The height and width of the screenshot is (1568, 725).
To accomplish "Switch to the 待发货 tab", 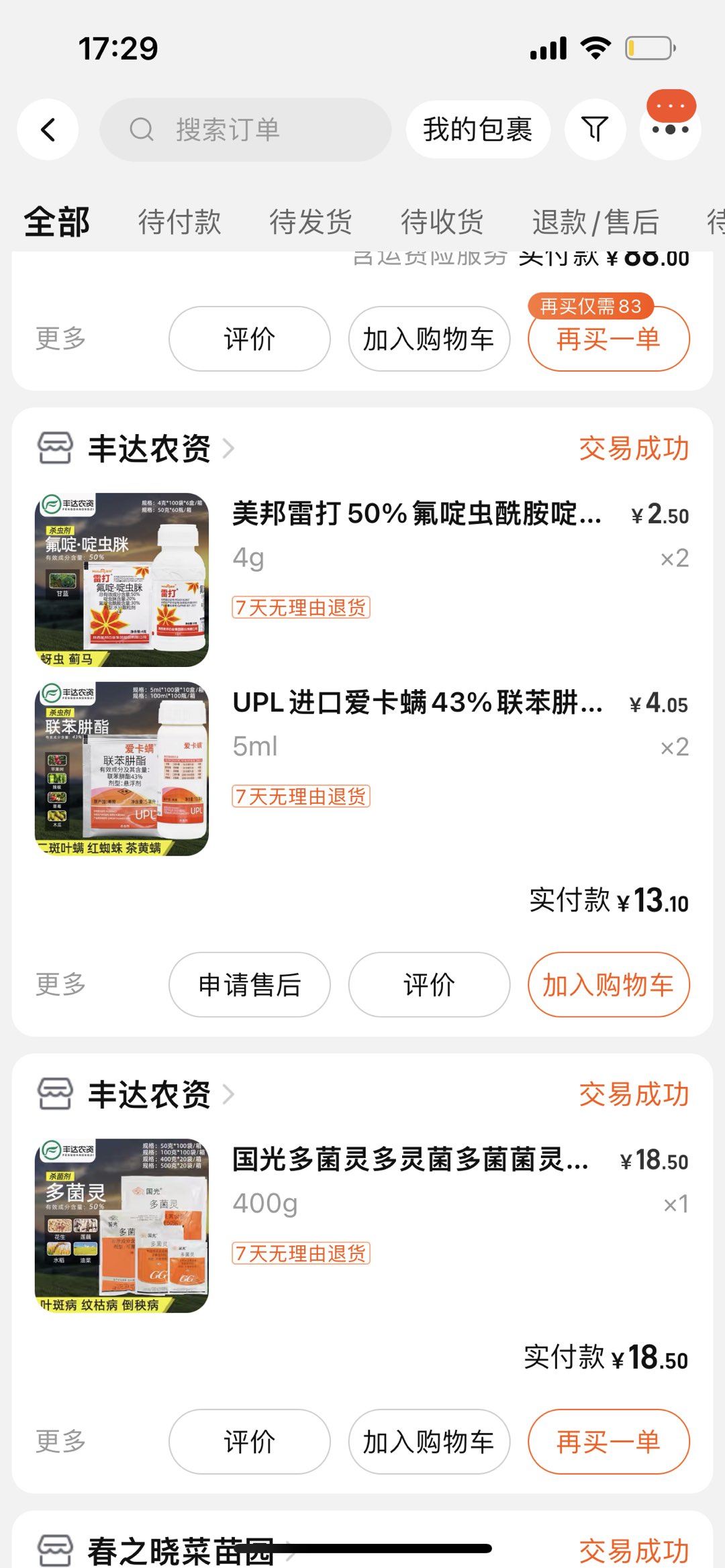I will click(311, 222).
